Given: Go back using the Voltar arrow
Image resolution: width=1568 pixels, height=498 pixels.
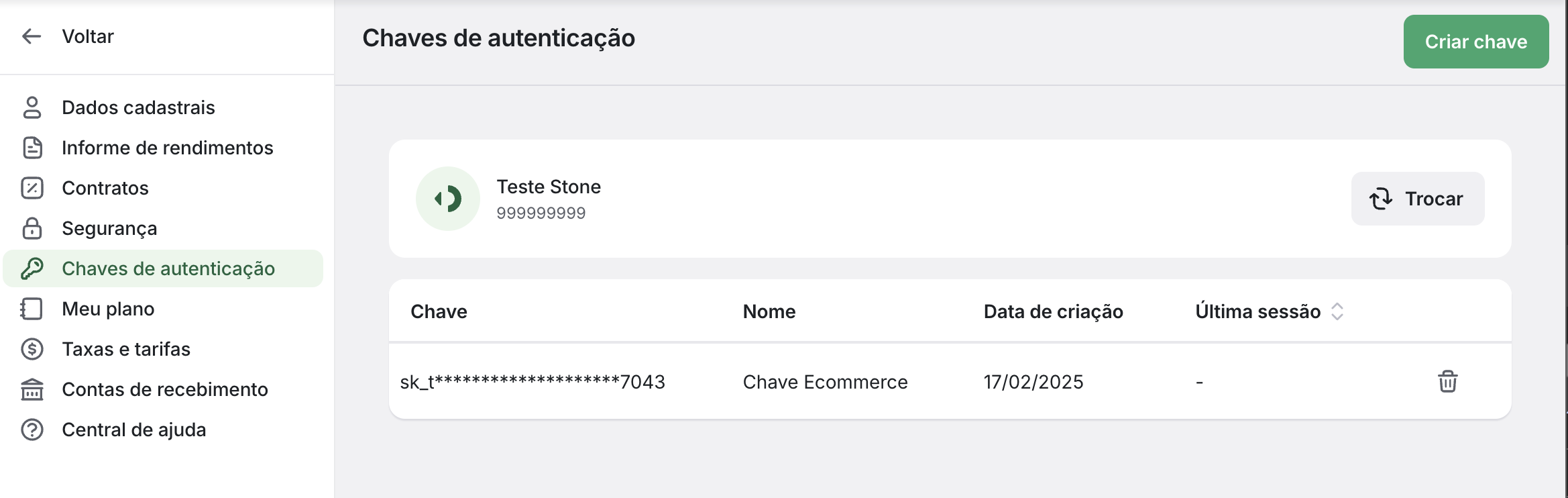Looking at the screenshot, I should click(x=32, y=36).
